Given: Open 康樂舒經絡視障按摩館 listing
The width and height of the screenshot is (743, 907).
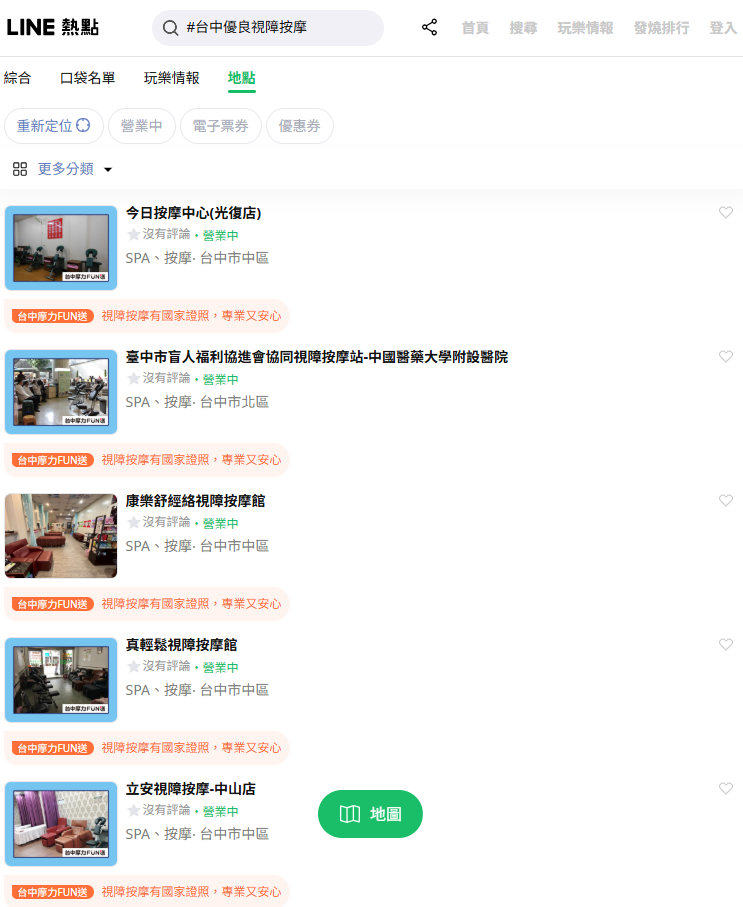Looking at the screenshot, I should (195, 501).
